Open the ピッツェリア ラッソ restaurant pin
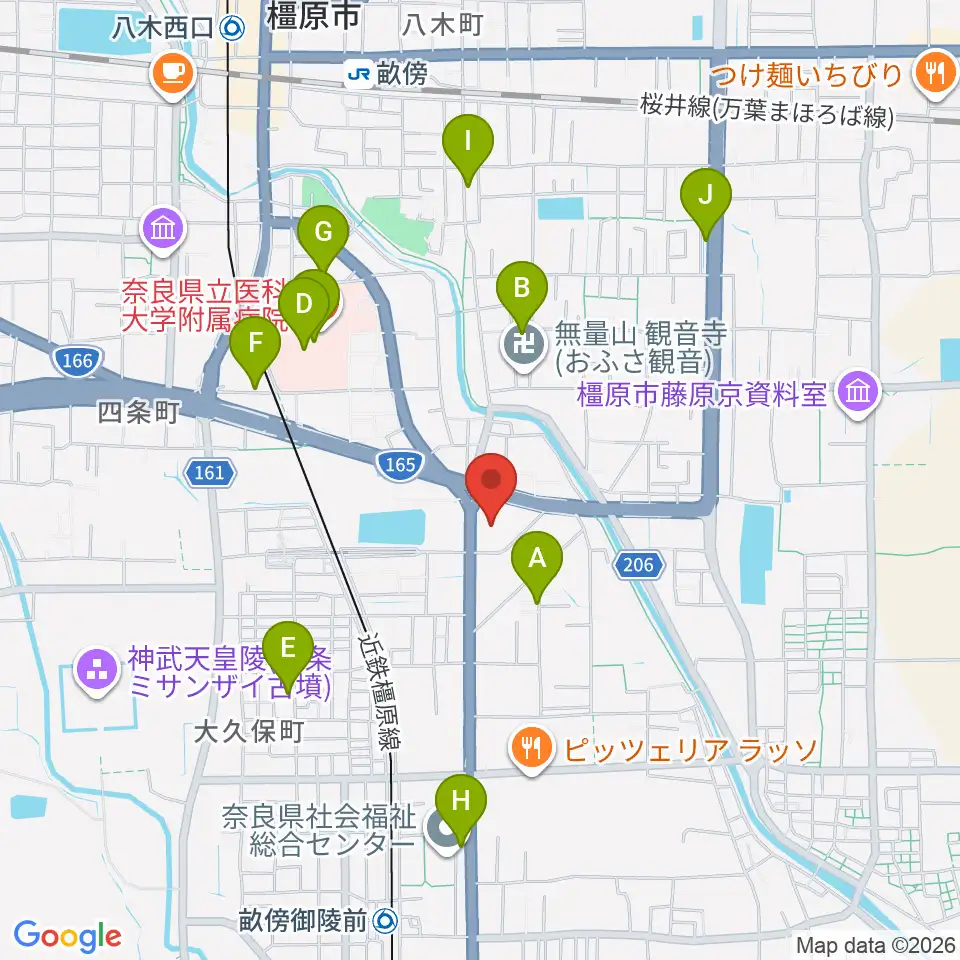This screenshot has height=960, width=960. click(532, 750)
